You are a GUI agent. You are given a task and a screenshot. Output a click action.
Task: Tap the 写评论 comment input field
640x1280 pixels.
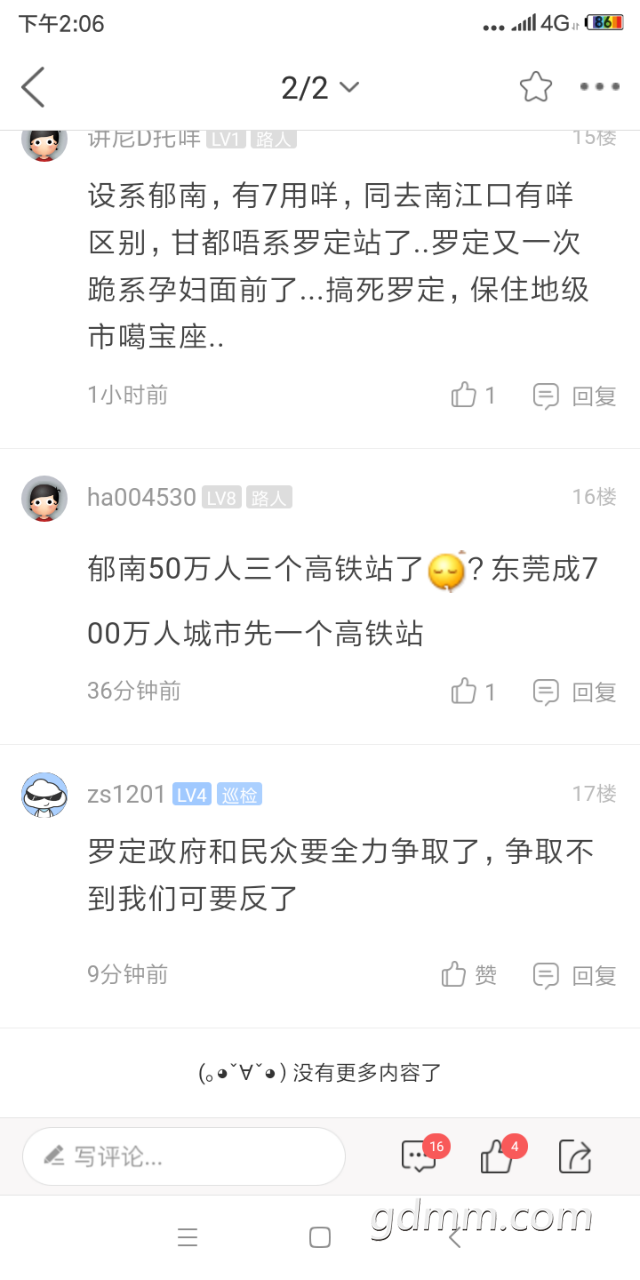[184, 1157]
